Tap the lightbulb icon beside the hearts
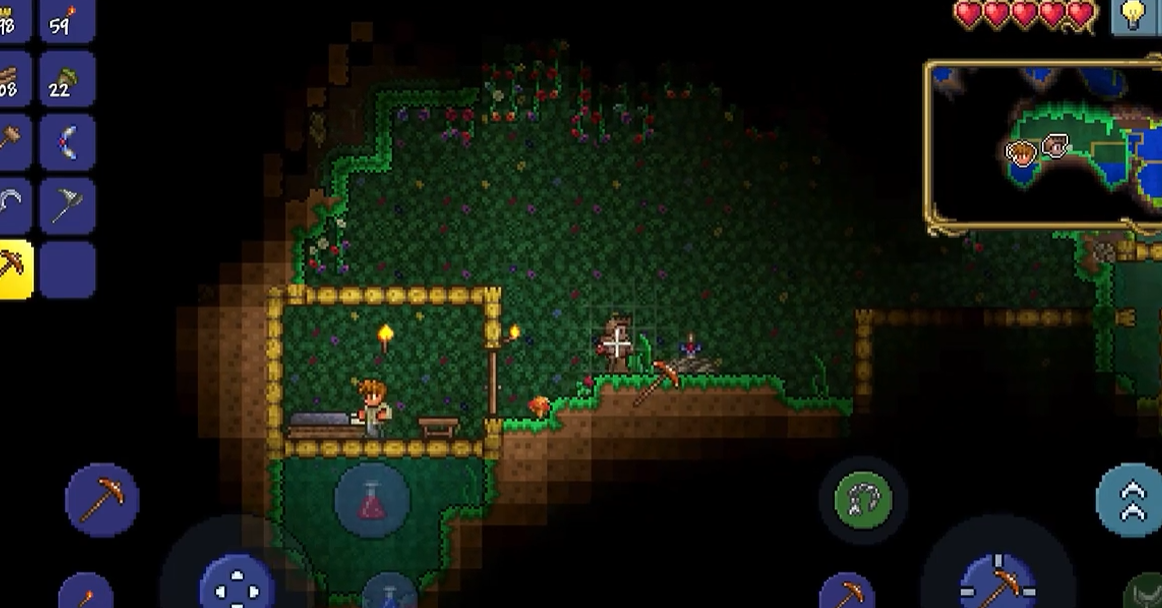 (x=1133, y=15)
